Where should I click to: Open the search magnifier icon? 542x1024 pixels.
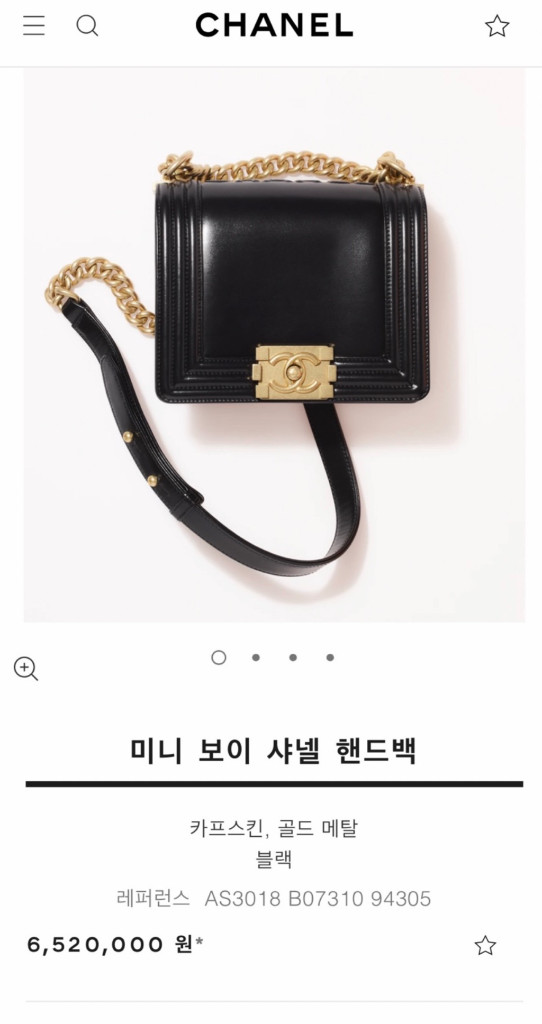[x=88, y=26]
